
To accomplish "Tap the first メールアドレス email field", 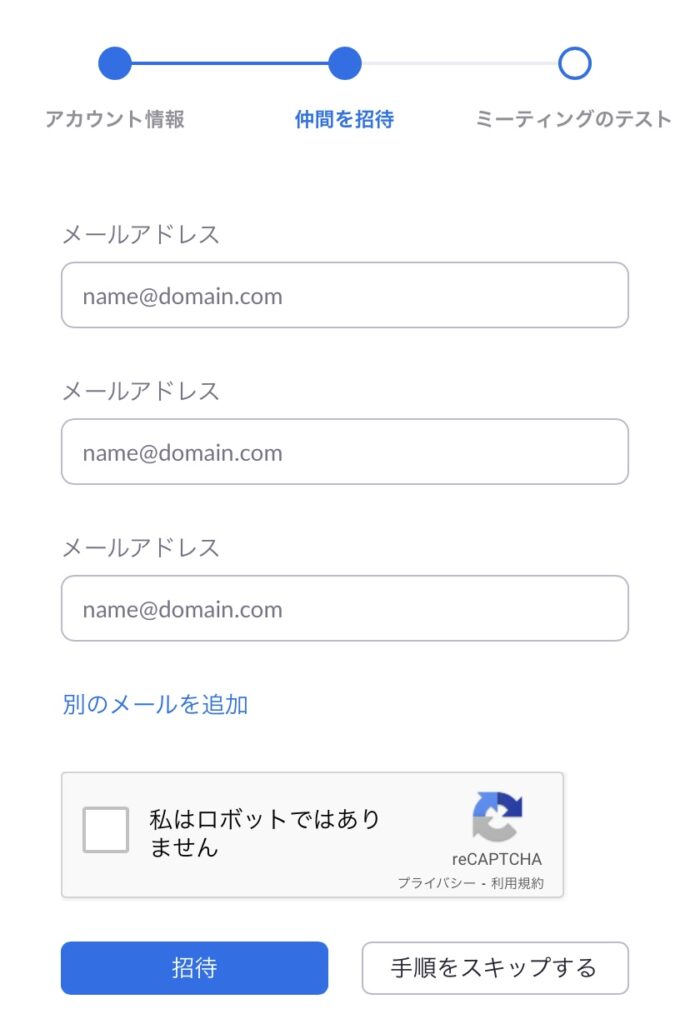I will coord(344,296).
